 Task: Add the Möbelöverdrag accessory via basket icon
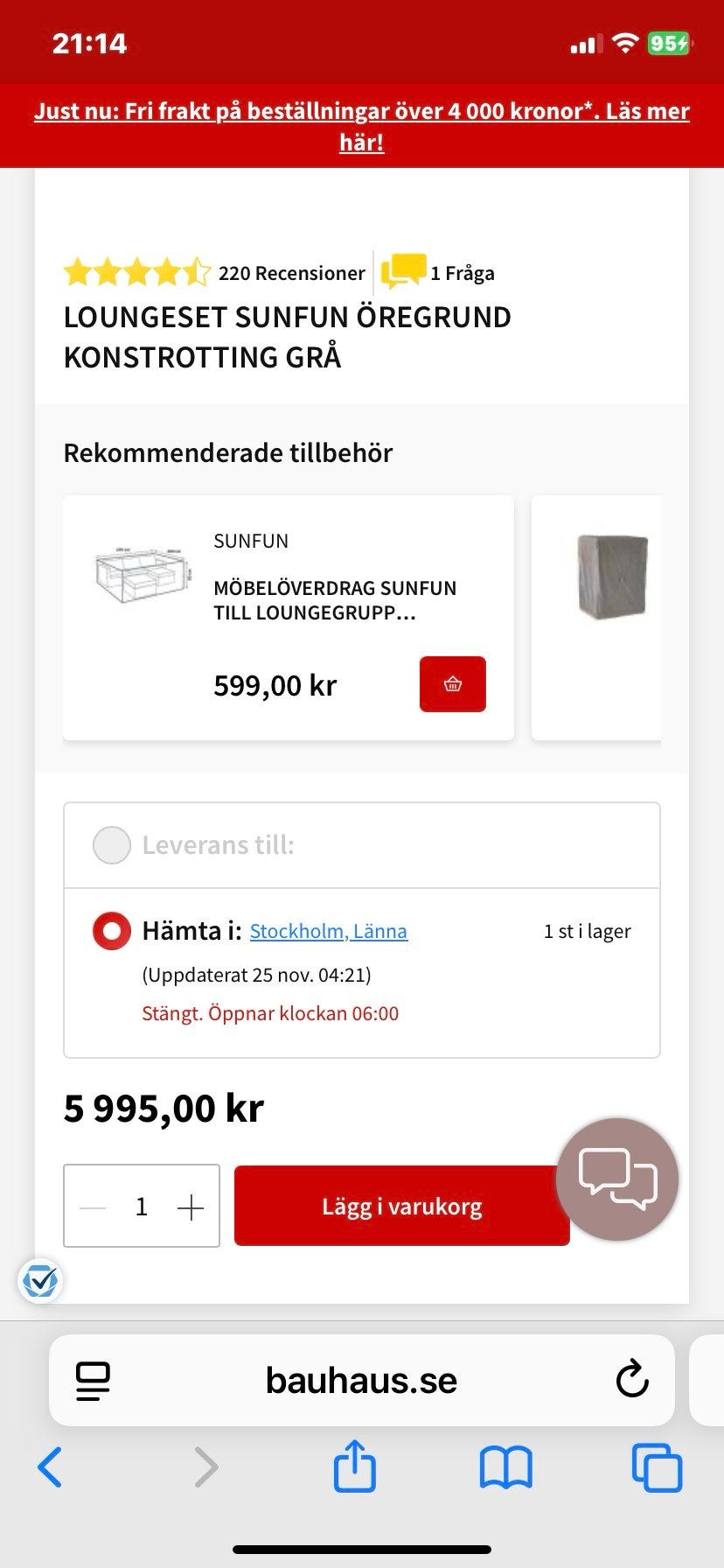452,684
